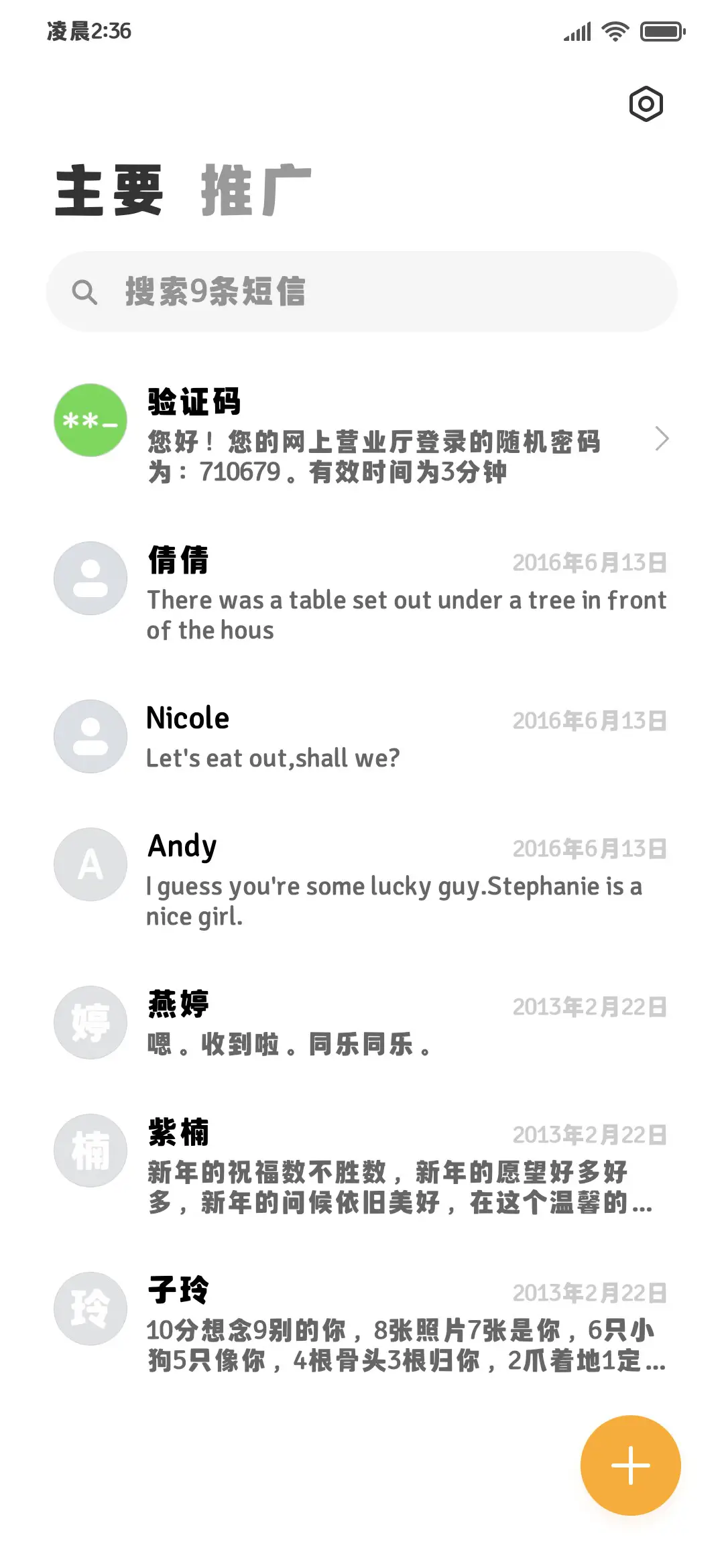Tap Nicole's avatar icon

(x=90, y=736)
